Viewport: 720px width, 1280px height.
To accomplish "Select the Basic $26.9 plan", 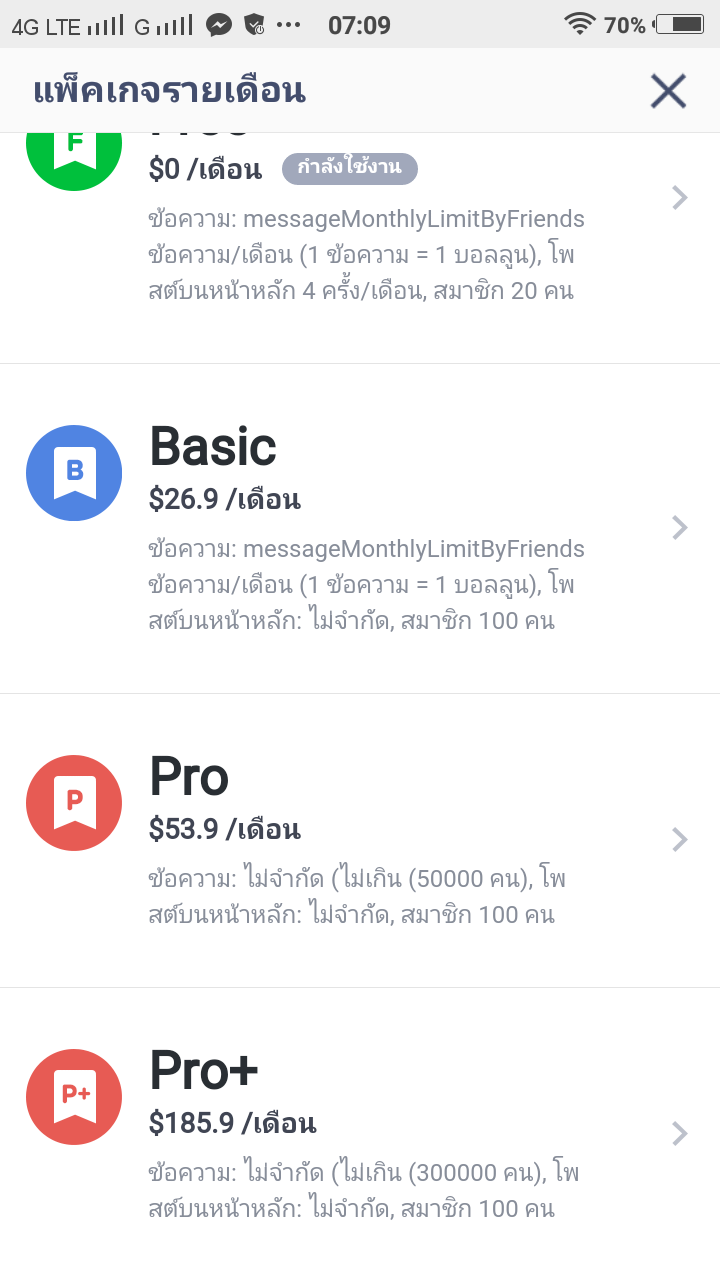I will 360,528.
